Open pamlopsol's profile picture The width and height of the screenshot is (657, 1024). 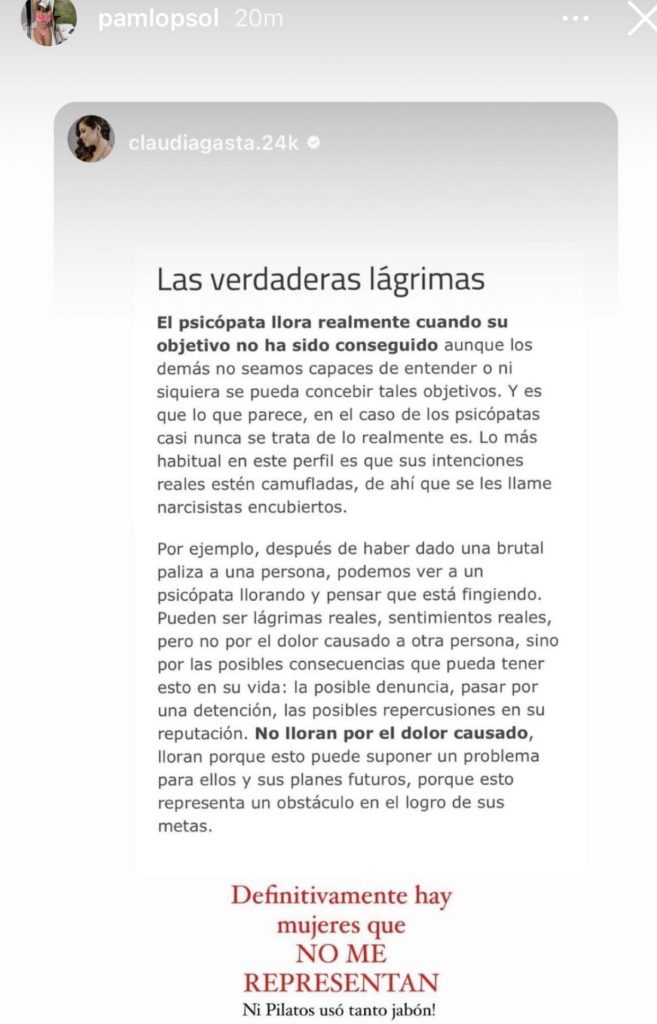click(x=49, y=20)
